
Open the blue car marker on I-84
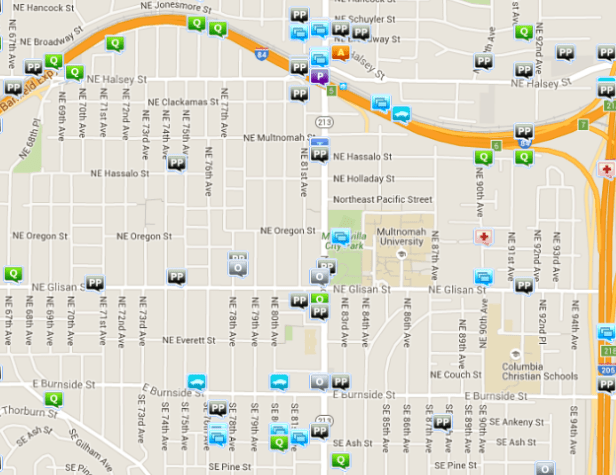pos(401,113)
